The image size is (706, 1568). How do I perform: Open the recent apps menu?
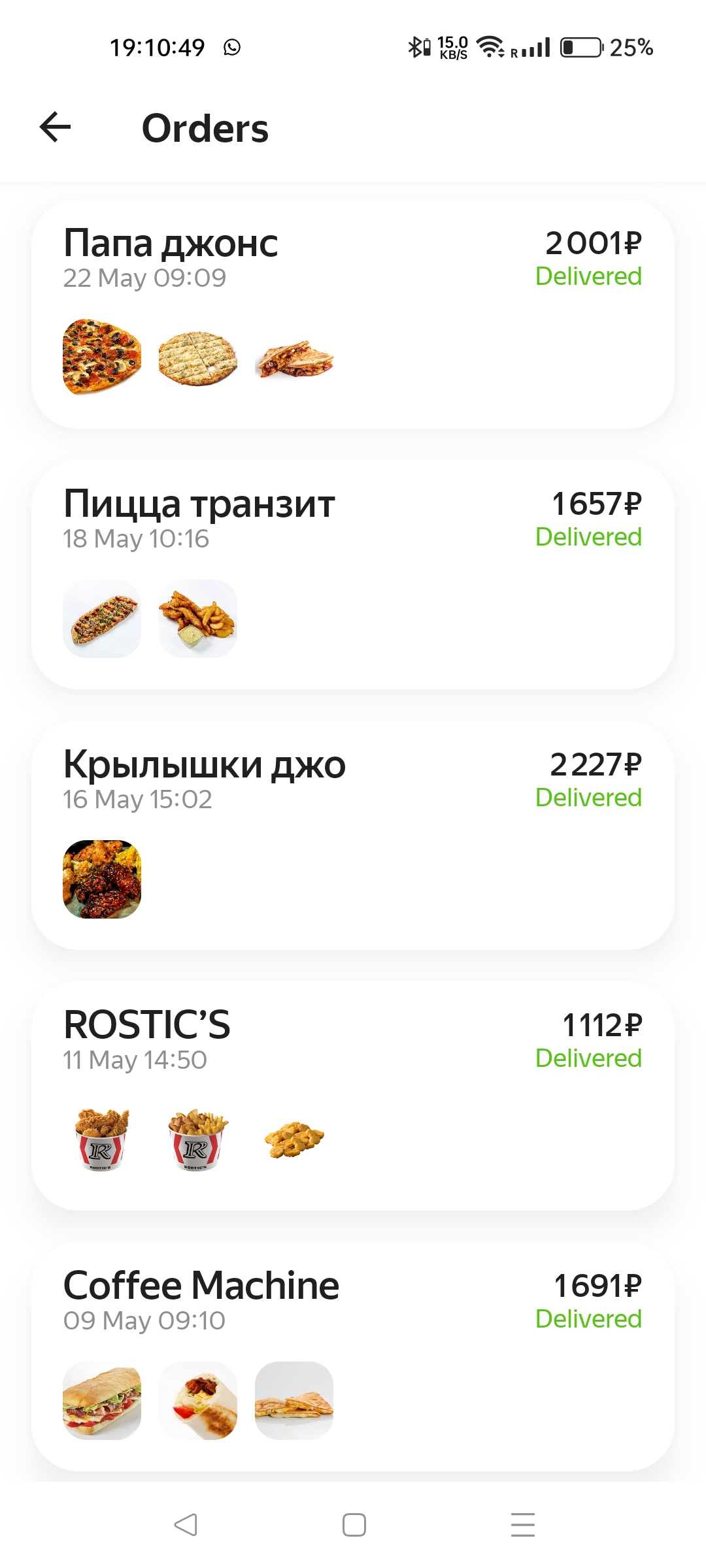coord(522,1525)
